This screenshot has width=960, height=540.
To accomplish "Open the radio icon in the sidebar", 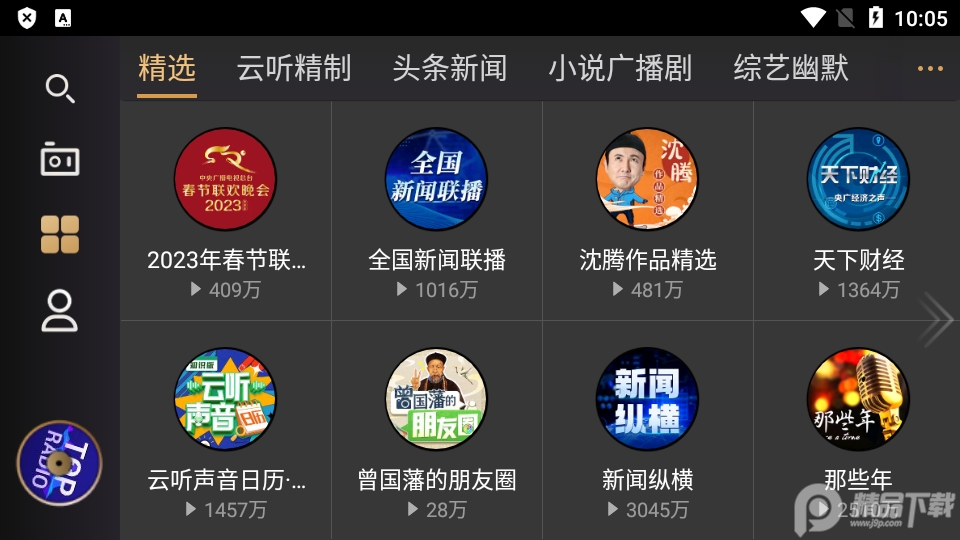I will (x=60, y=160).
